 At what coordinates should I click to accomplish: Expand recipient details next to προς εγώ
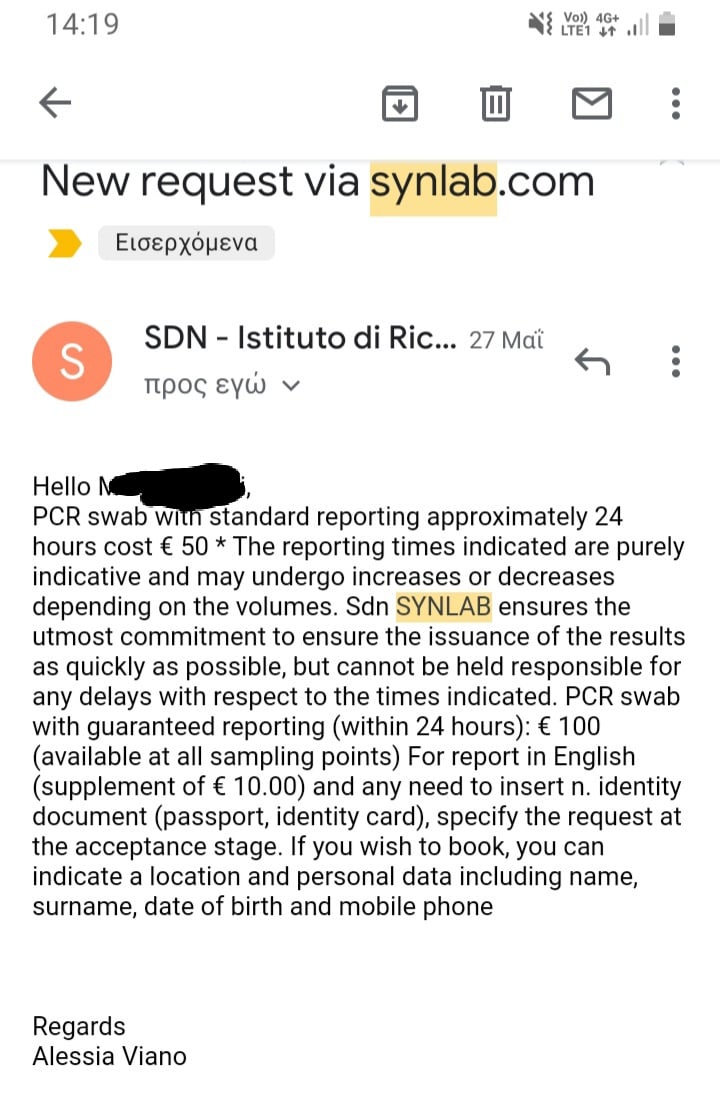point(291,386)
